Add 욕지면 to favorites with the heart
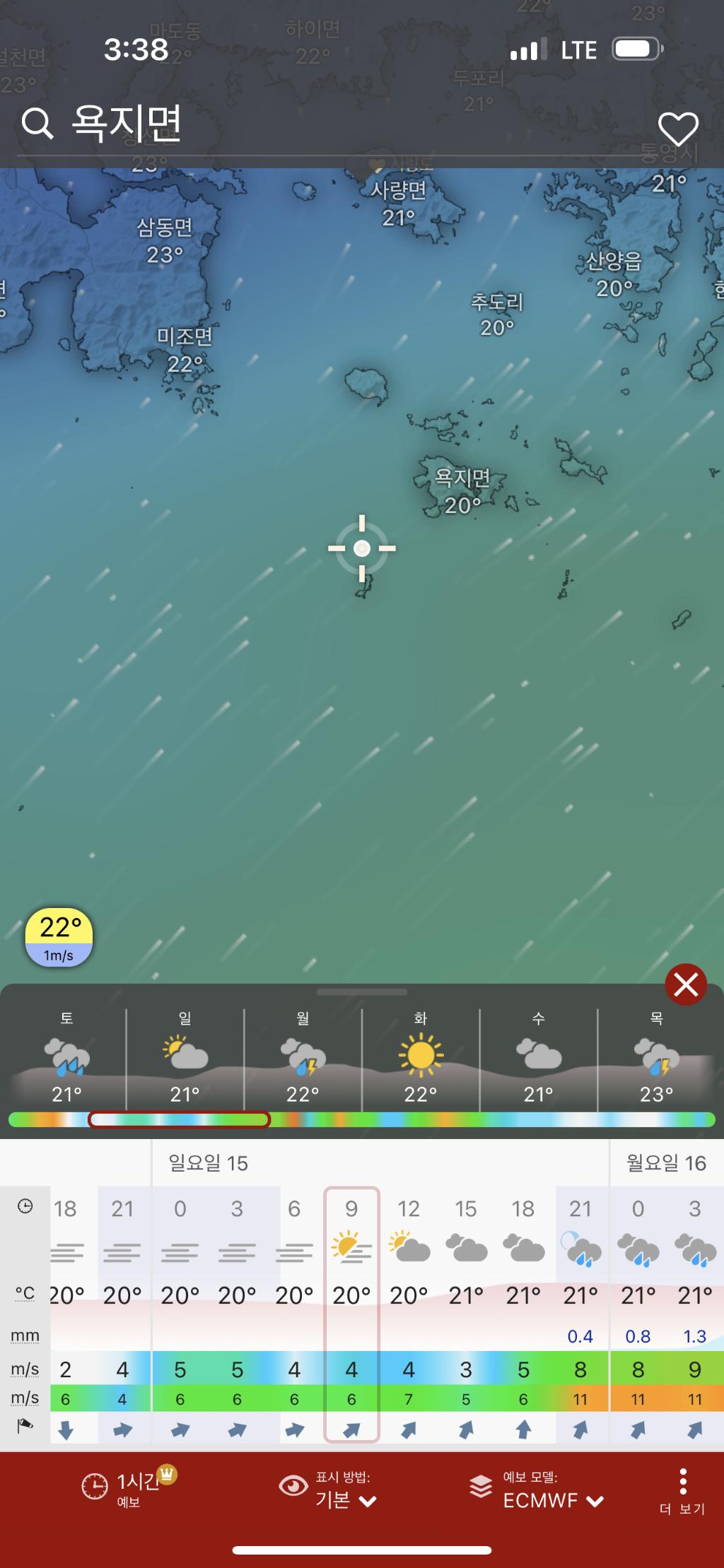 tap(678, 129)
